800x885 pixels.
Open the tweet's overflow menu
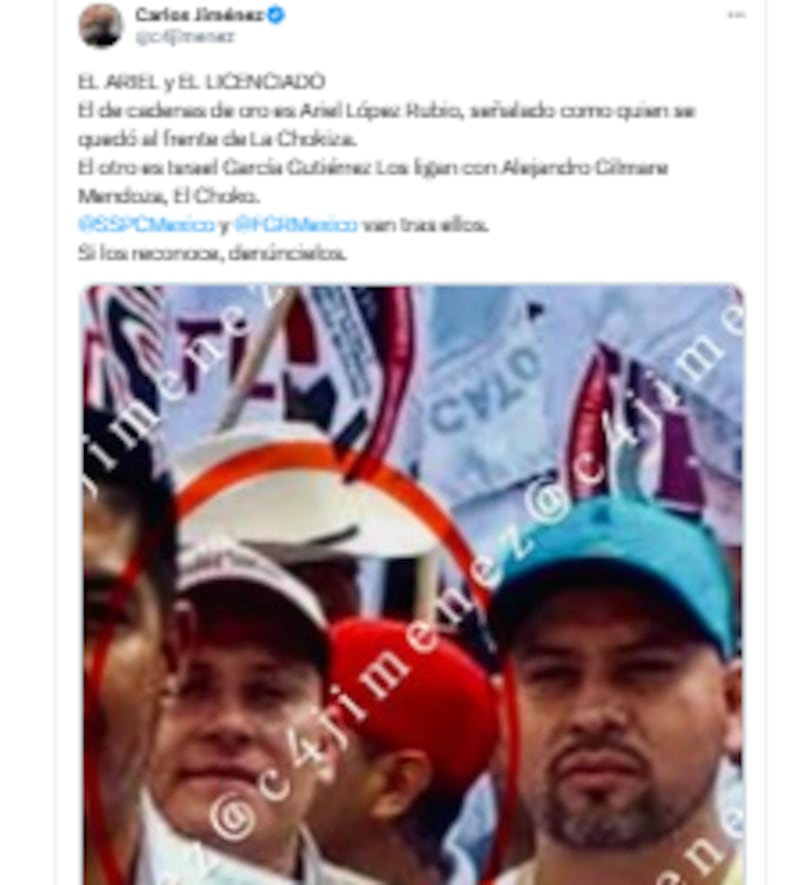click(736, 15)
